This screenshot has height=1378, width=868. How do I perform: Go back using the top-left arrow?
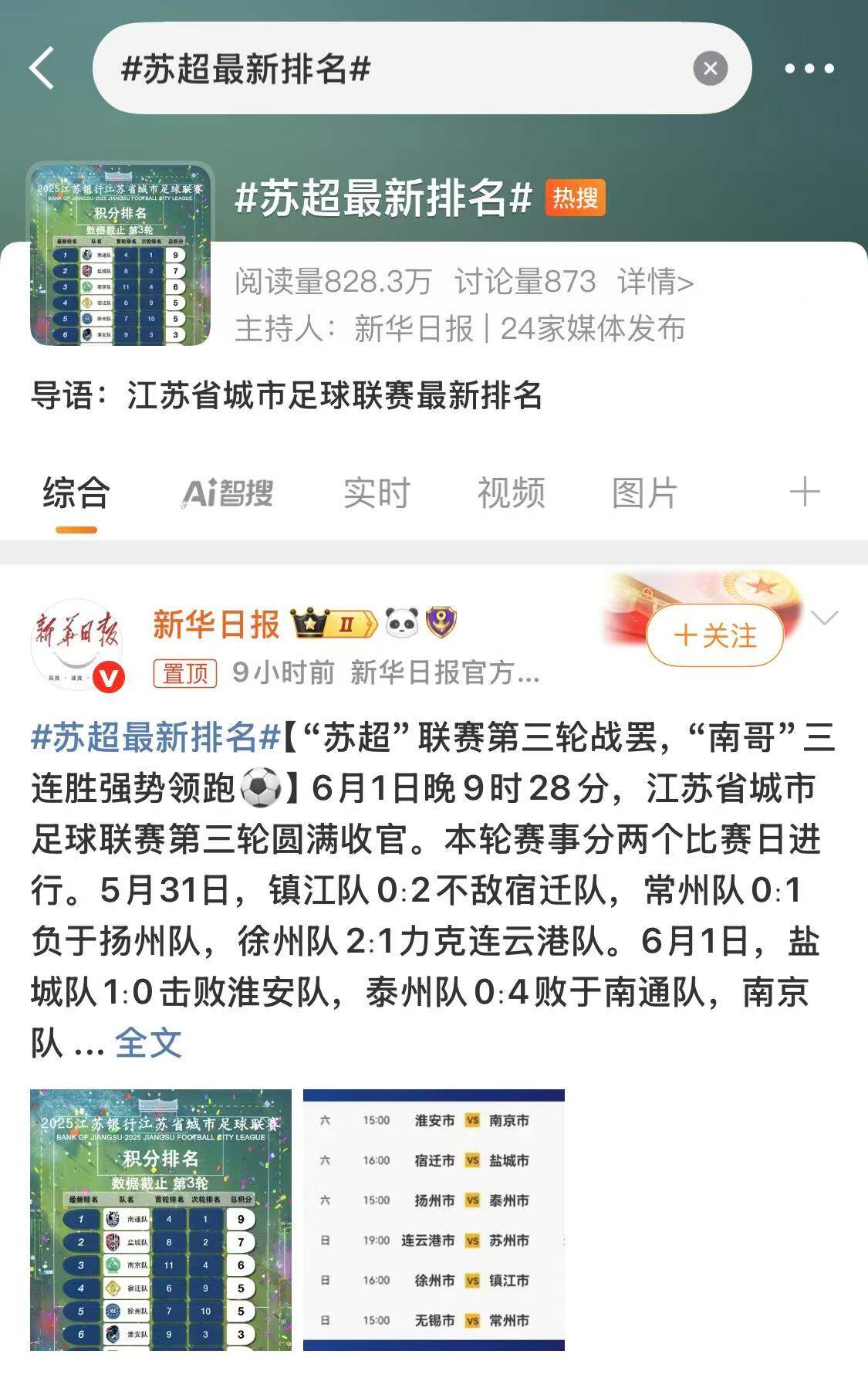coord(42,68)
